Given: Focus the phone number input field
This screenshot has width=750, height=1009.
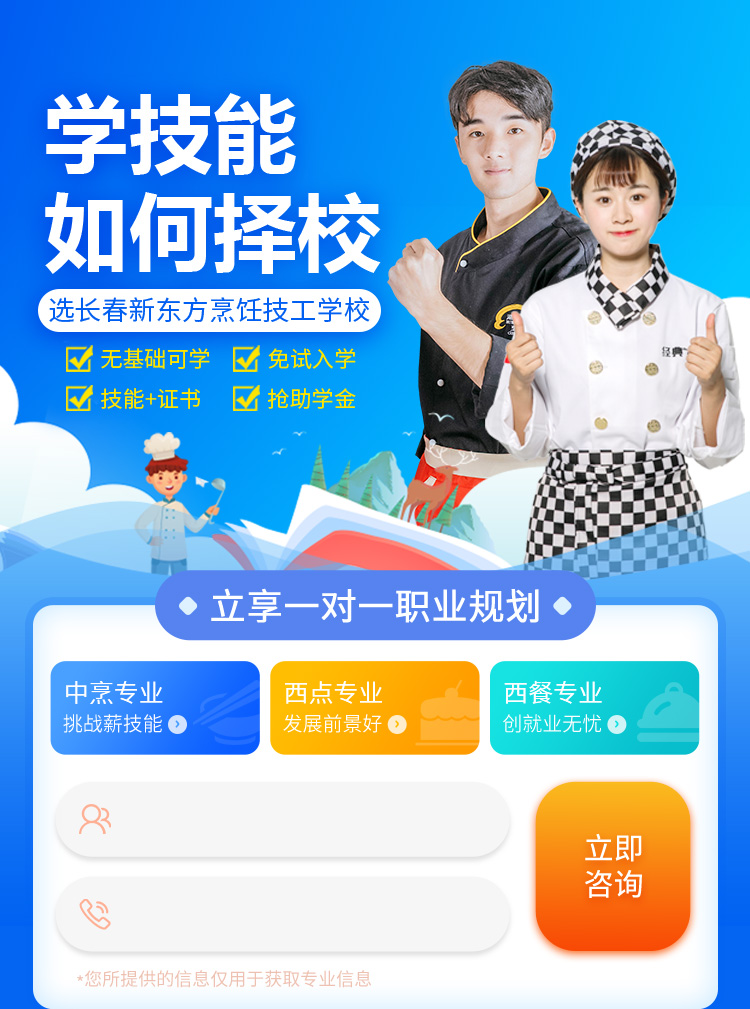Looking at the screenshot, I should point(283,914).
